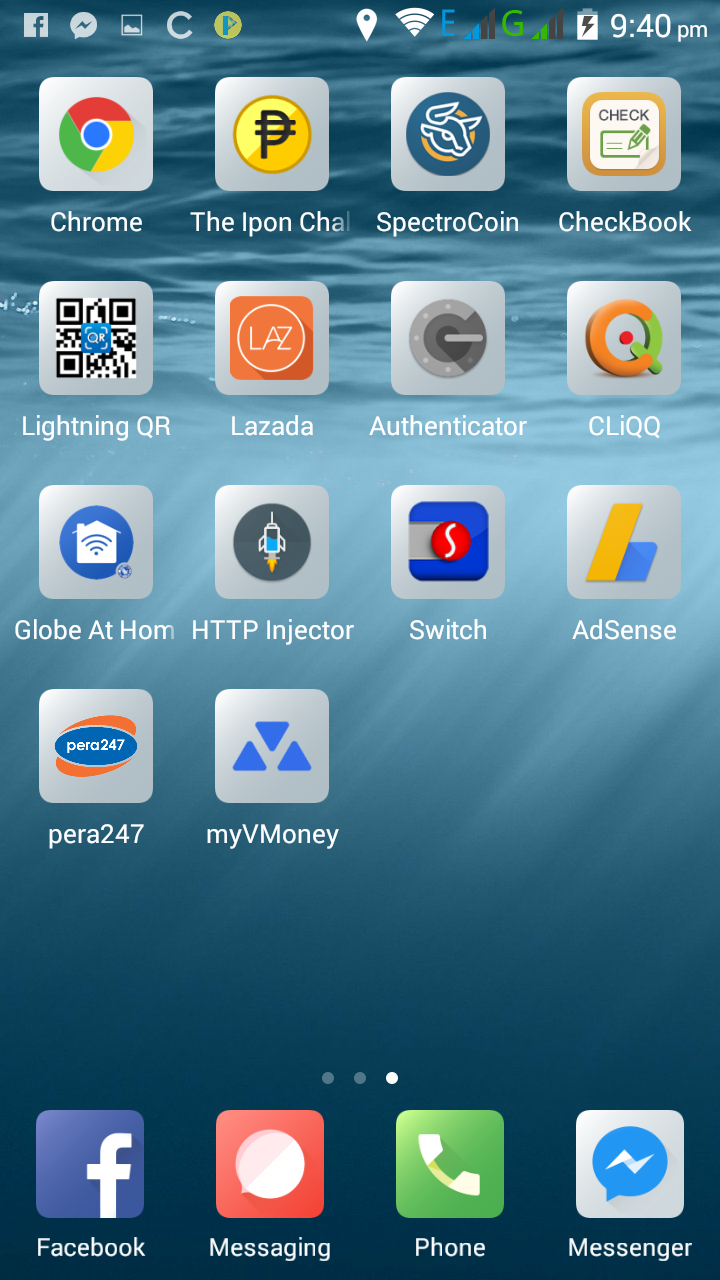
Task: Open HTTP Injector app
Action: coord(272,542)
